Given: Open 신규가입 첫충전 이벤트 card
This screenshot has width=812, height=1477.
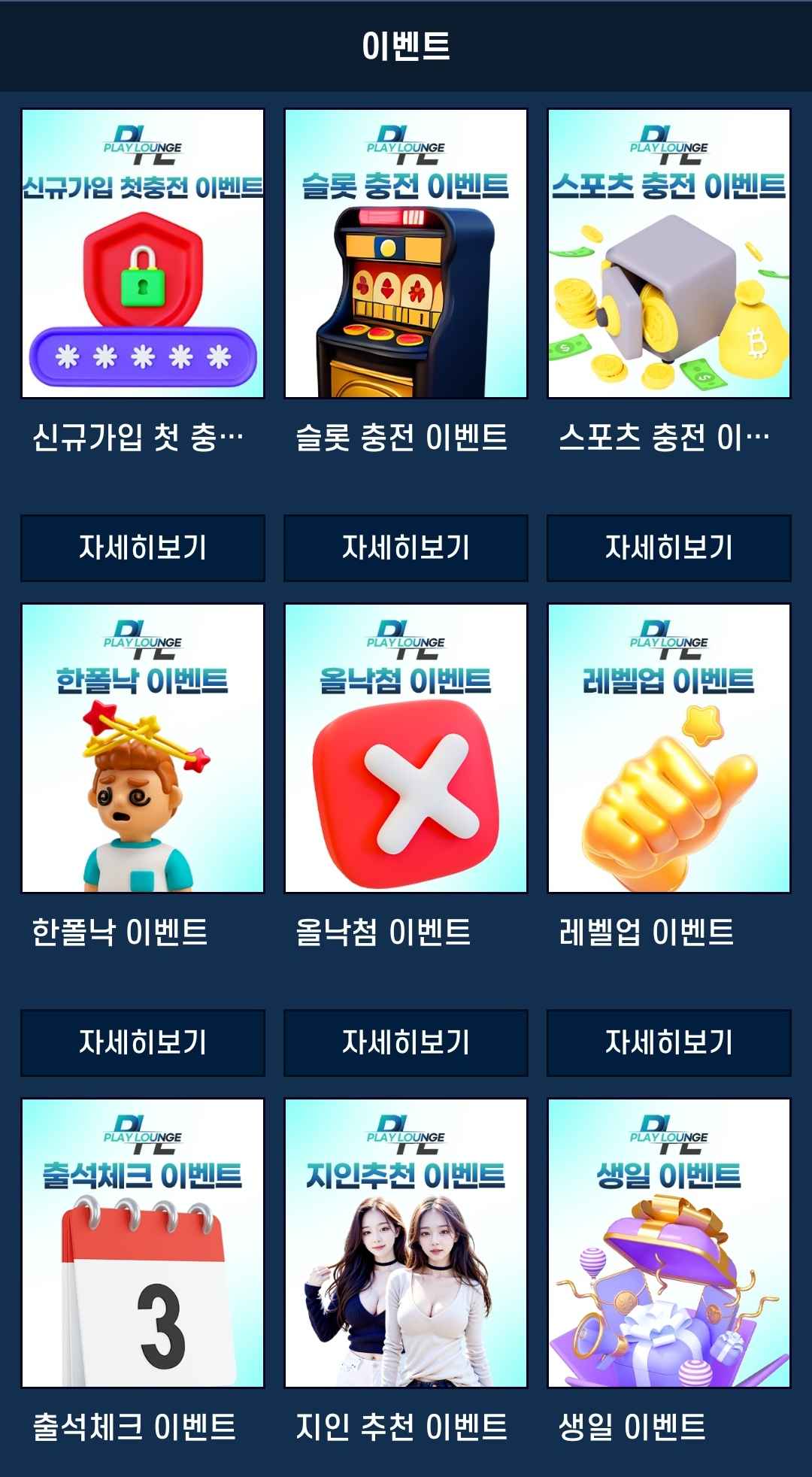Looking at the screenshot, I should pyautogui.click(x=143, y=253).
